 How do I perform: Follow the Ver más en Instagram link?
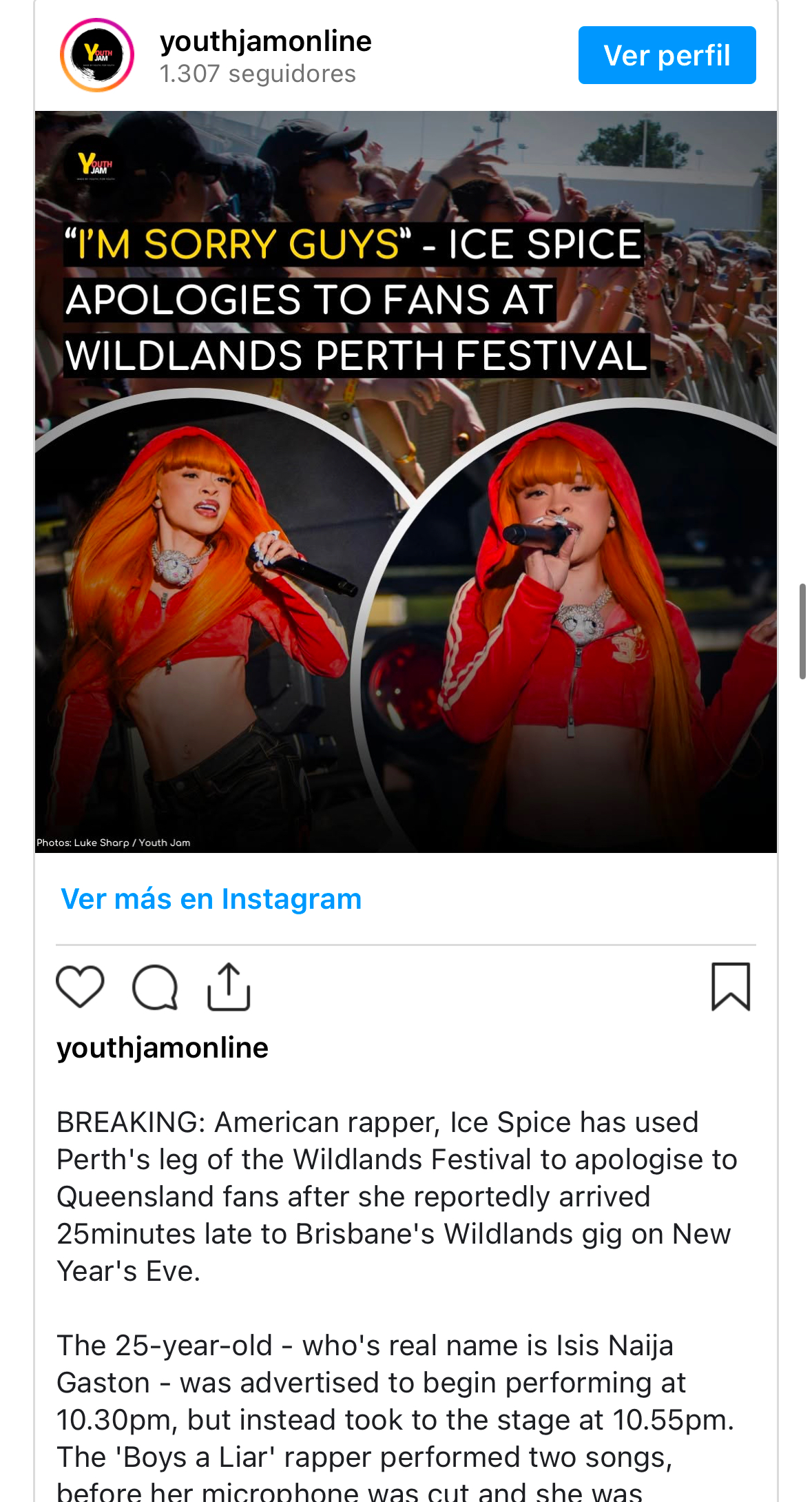click(x=211, y=899)
